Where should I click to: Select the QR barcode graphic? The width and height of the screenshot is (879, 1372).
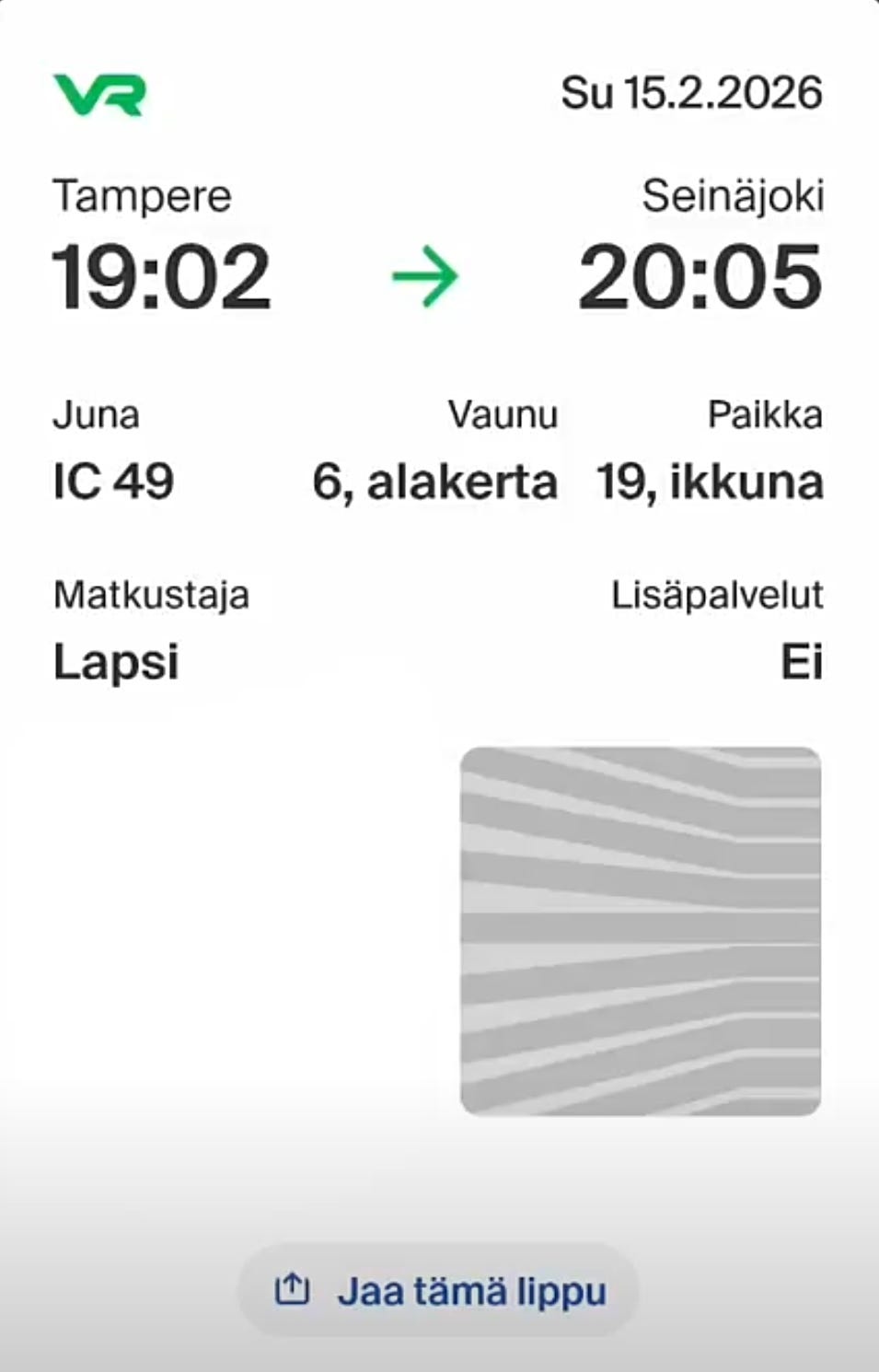(642, 925)
